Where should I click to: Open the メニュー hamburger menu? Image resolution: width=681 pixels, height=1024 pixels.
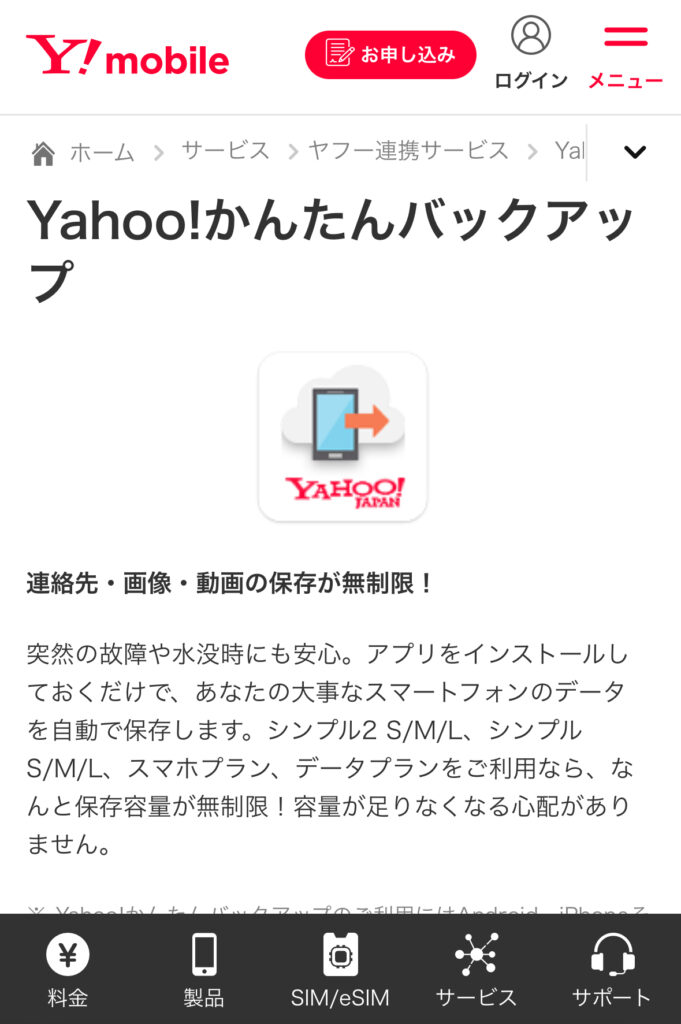[x=625, y=55]
